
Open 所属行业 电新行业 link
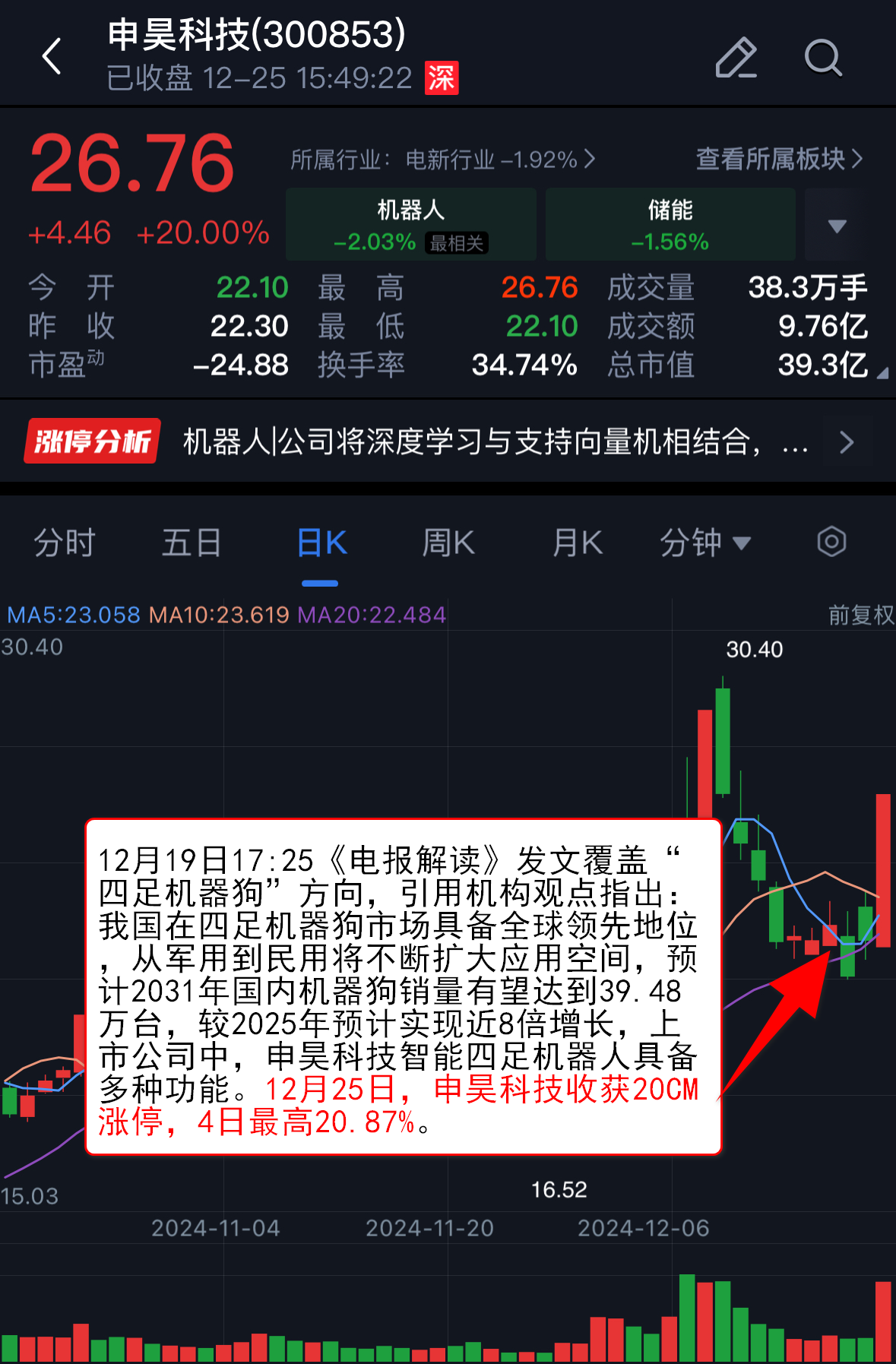pos(442,160)
